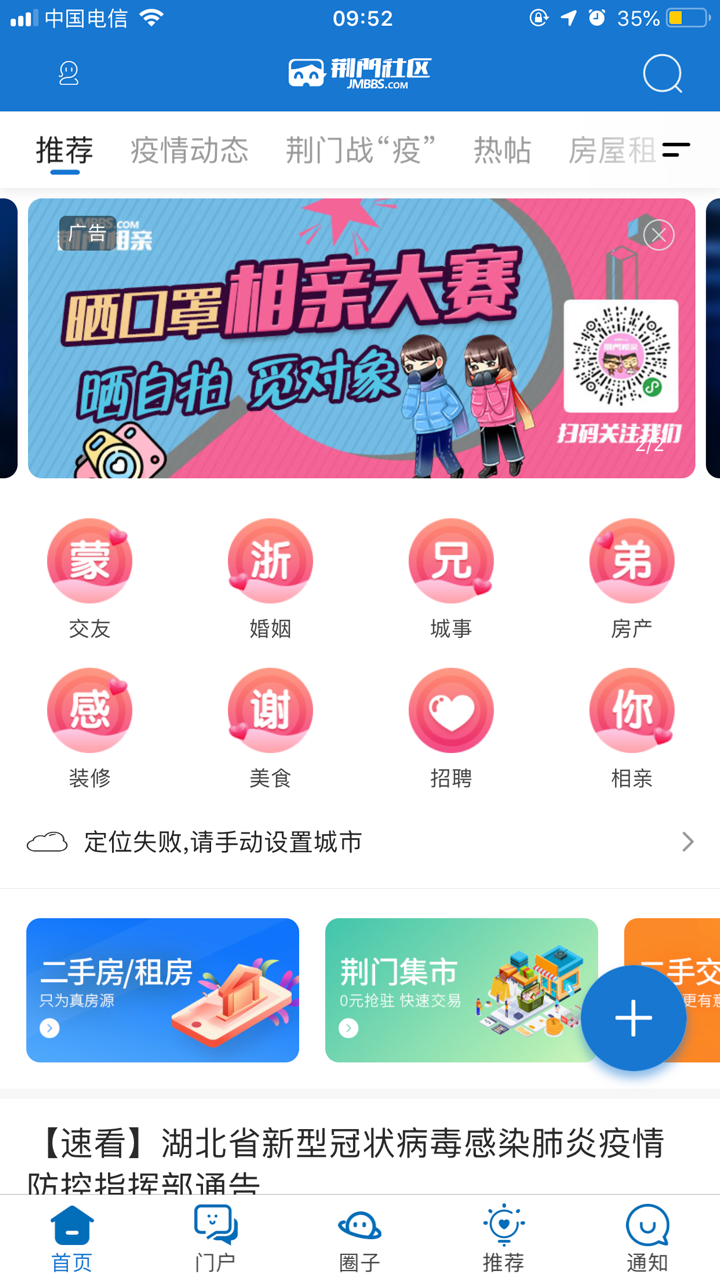Dismiss the 相亲大赛 ad banner
The height and width of the screenshot is (1280, 720).
coord(658,235)
